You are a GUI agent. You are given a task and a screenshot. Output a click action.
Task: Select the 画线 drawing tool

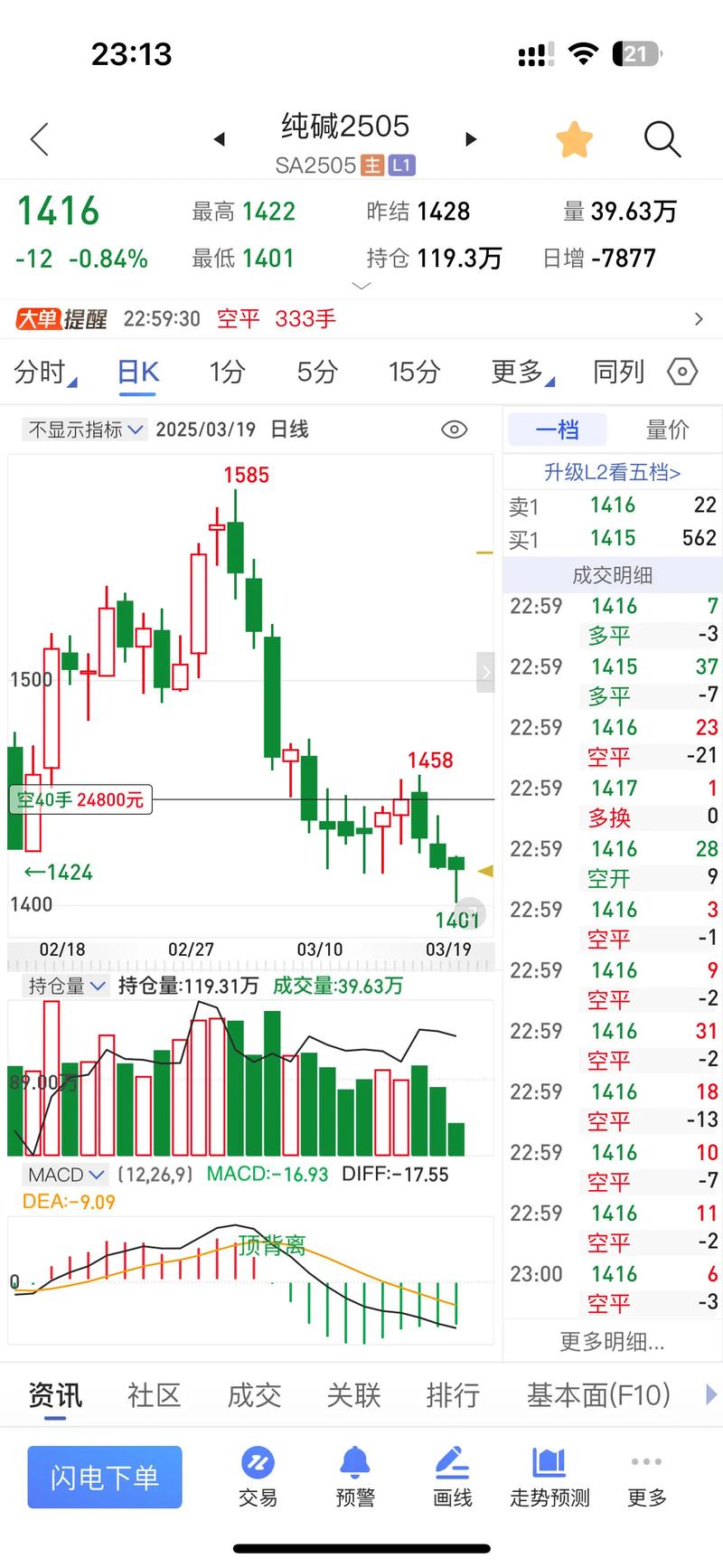coord(452,1476)
